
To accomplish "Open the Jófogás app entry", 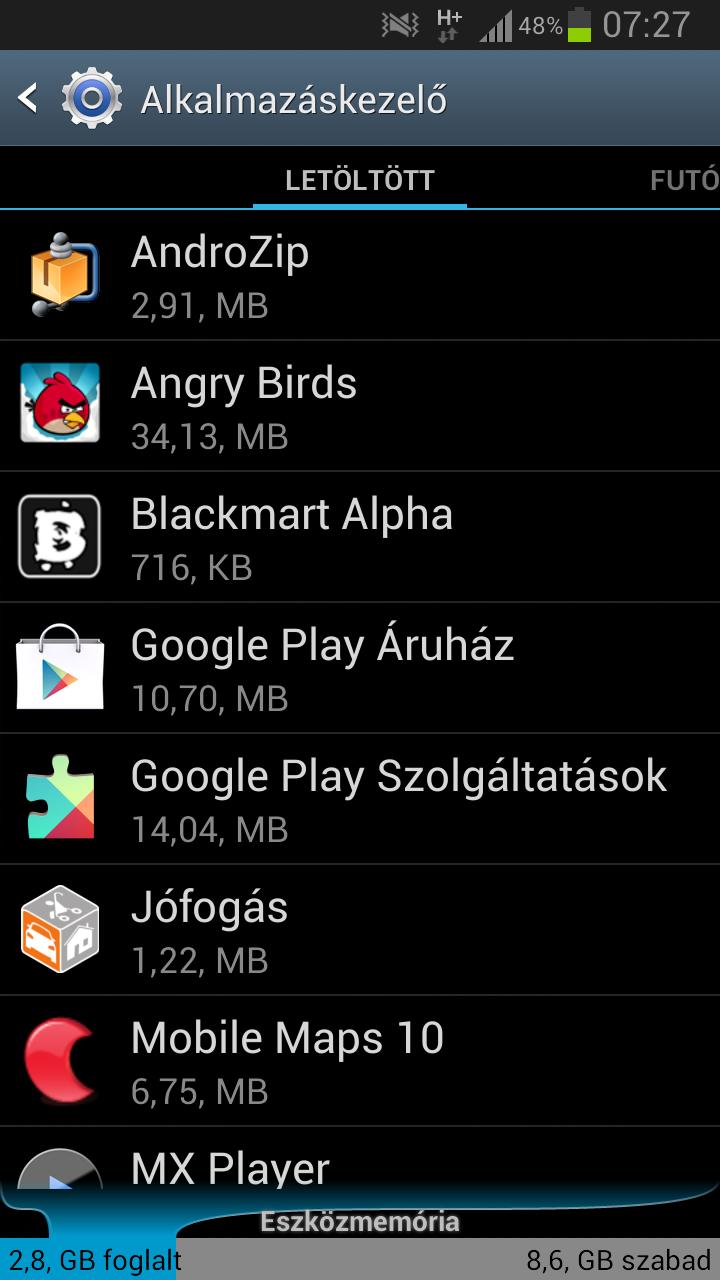I will click(x=360, y=930).
